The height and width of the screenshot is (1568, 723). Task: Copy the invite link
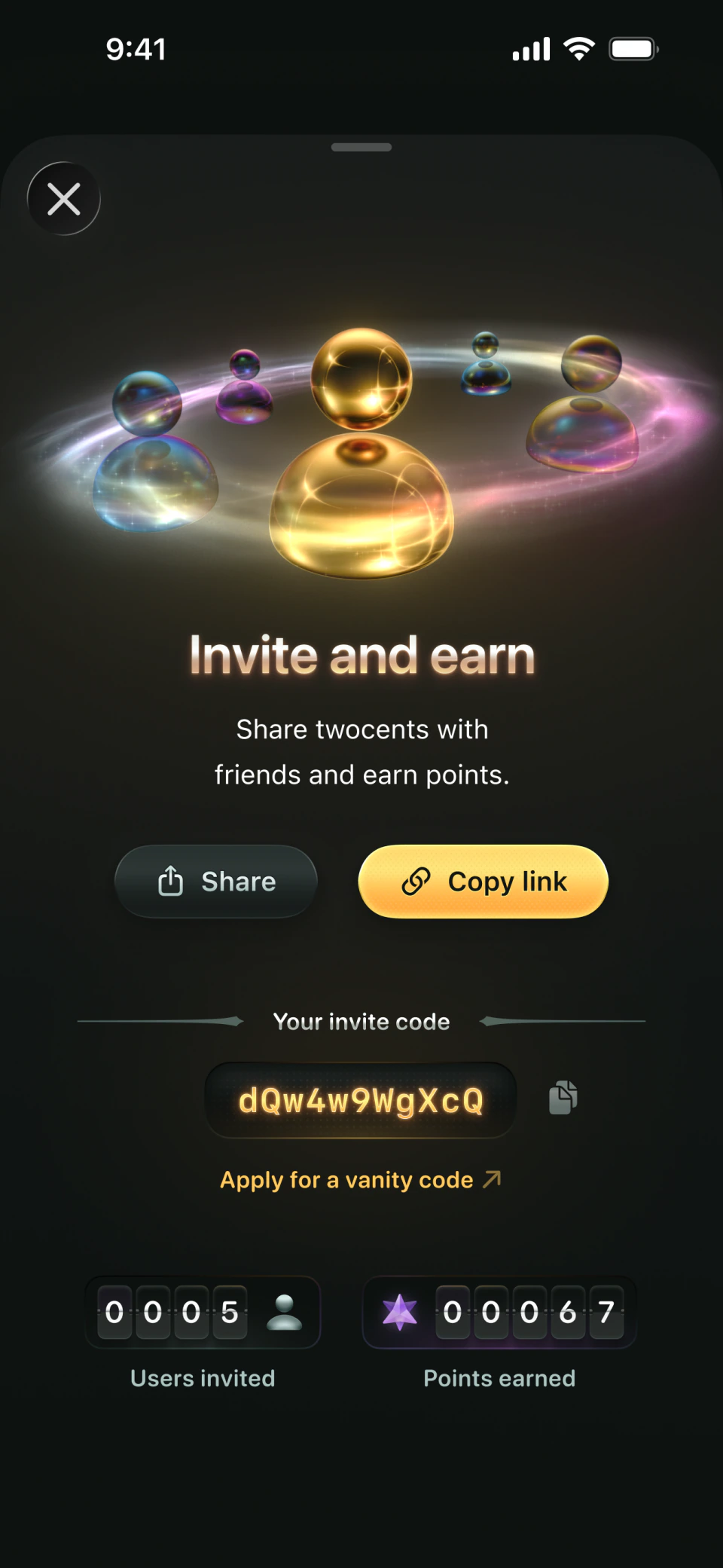(484, 882)
